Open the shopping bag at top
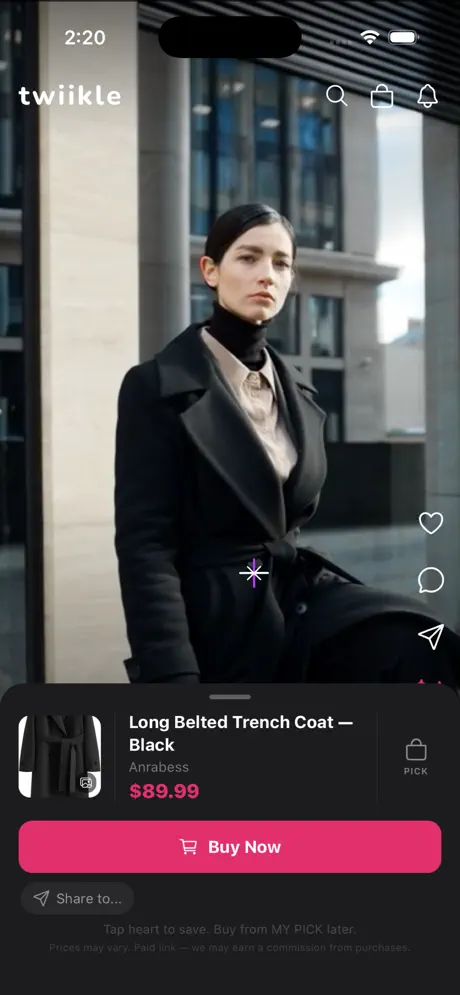460x995 pixels. (x=382, y=96)
